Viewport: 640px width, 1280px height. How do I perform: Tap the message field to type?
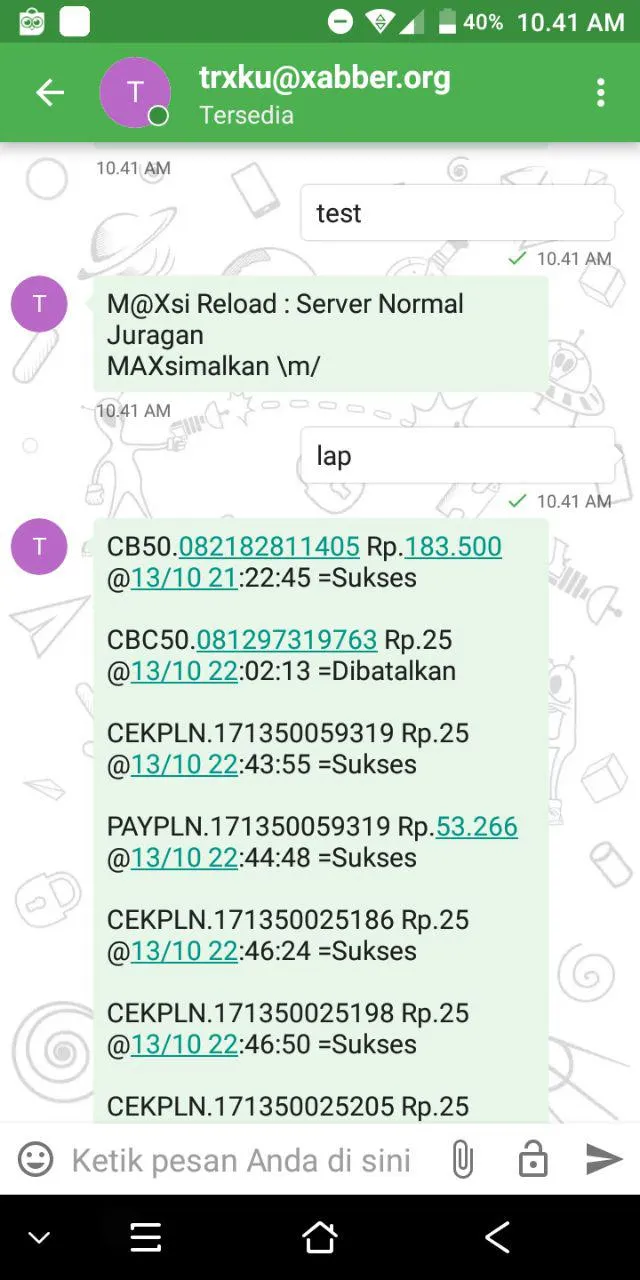pyautogui.click(x=241, y=1160)
